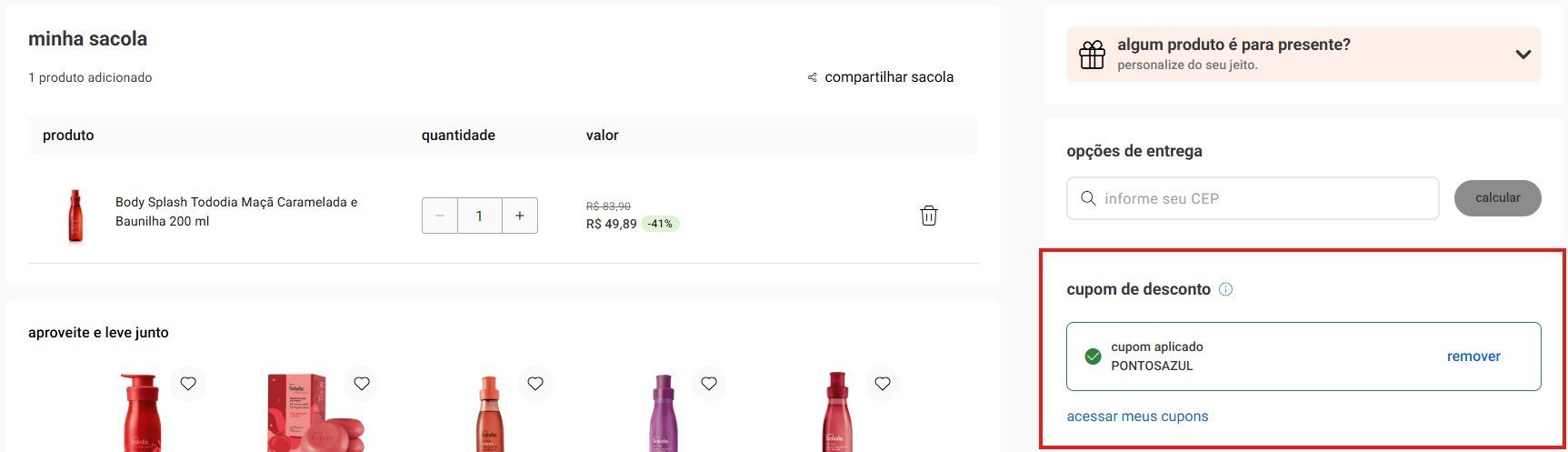The width and height of the screenshot is (1568, 452).
Task: Delete Body Splash from the bag
Action: click(928, 216)
